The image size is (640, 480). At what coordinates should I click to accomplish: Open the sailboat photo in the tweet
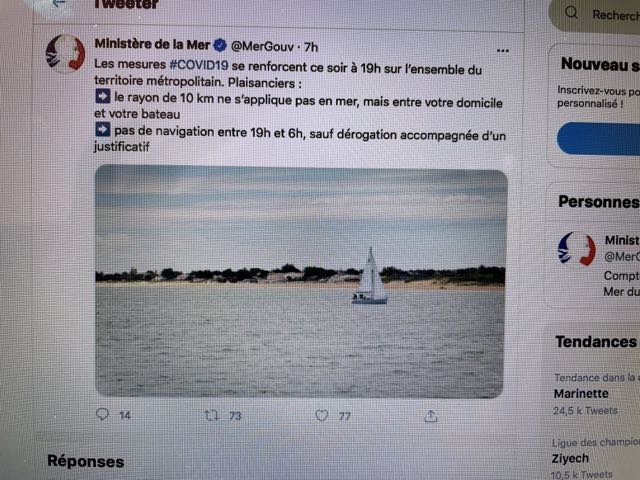click(300, 282)
